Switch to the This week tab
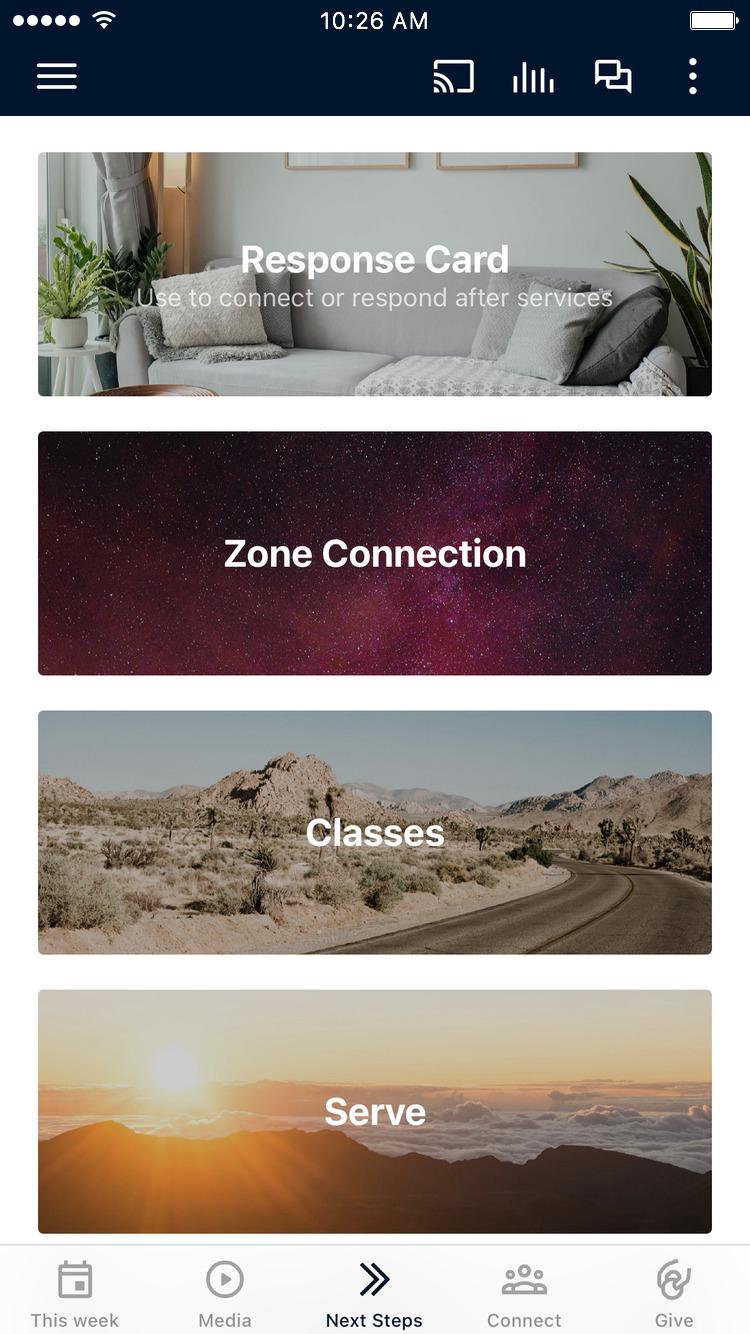750x1334 pixels. point(75,1293)
